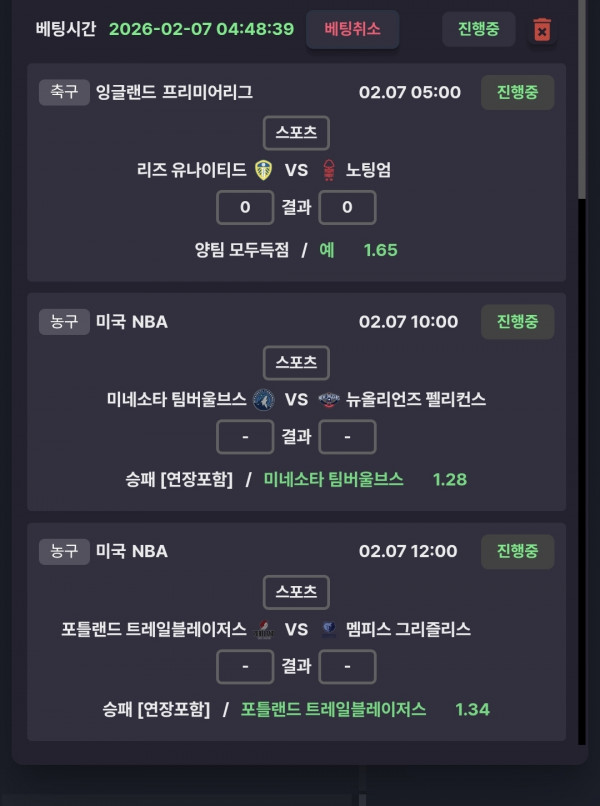The image size is (600, 806).
Task: Delete this bet slip with trash icon
Action: tap(541, 30)
